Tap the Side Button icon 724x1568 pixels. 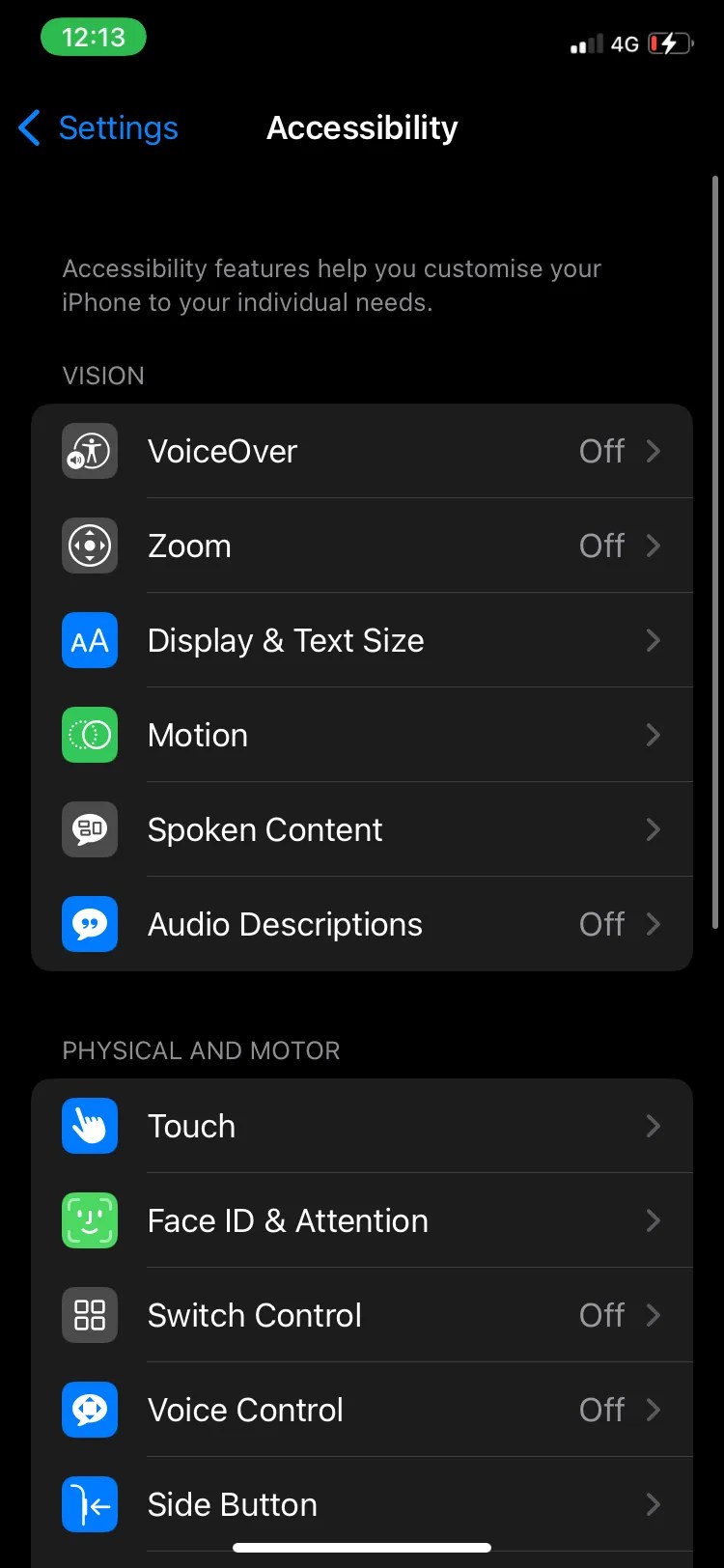click(x=89, y=1504)
